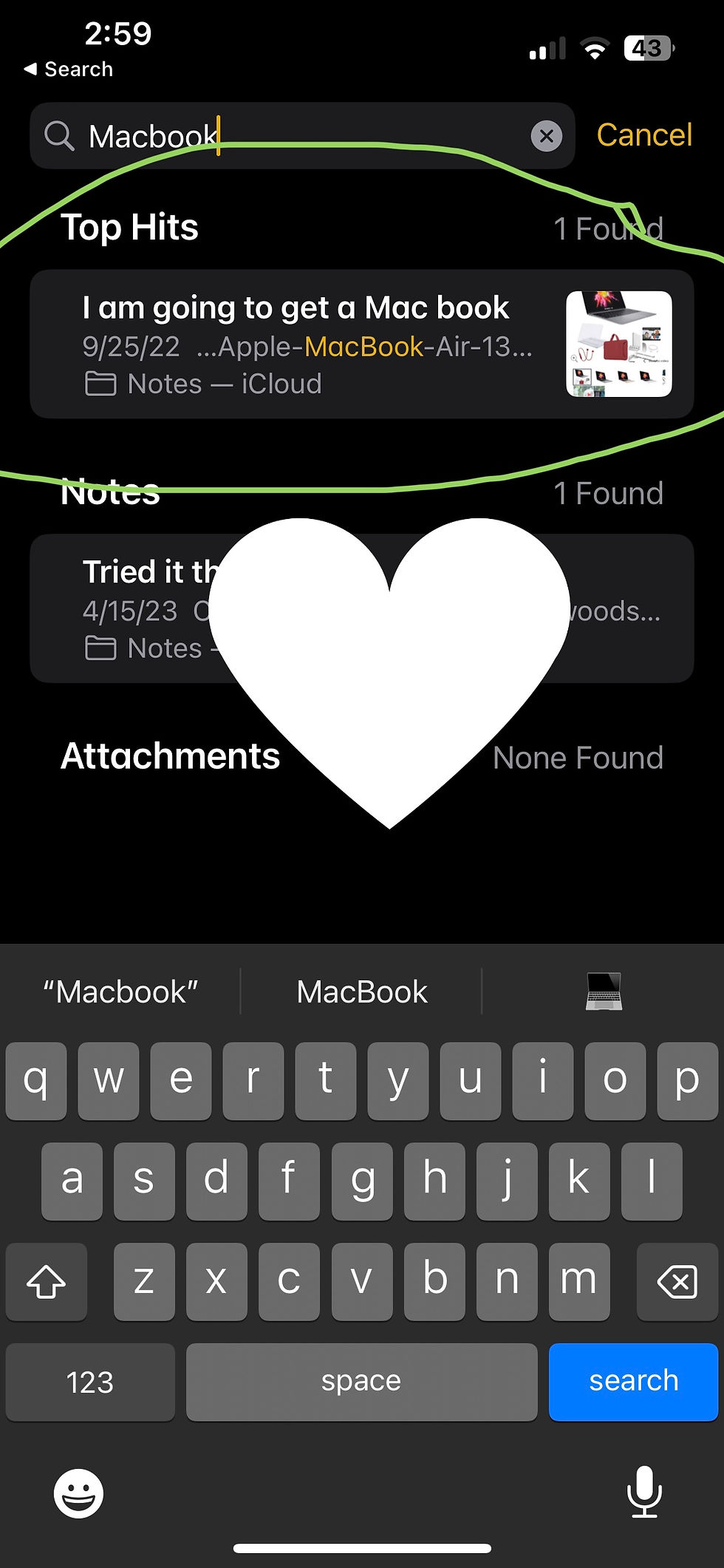Screen dimensions: 724x1568
Task: Switch to the 123 number keyboard
Action: 90,1382
